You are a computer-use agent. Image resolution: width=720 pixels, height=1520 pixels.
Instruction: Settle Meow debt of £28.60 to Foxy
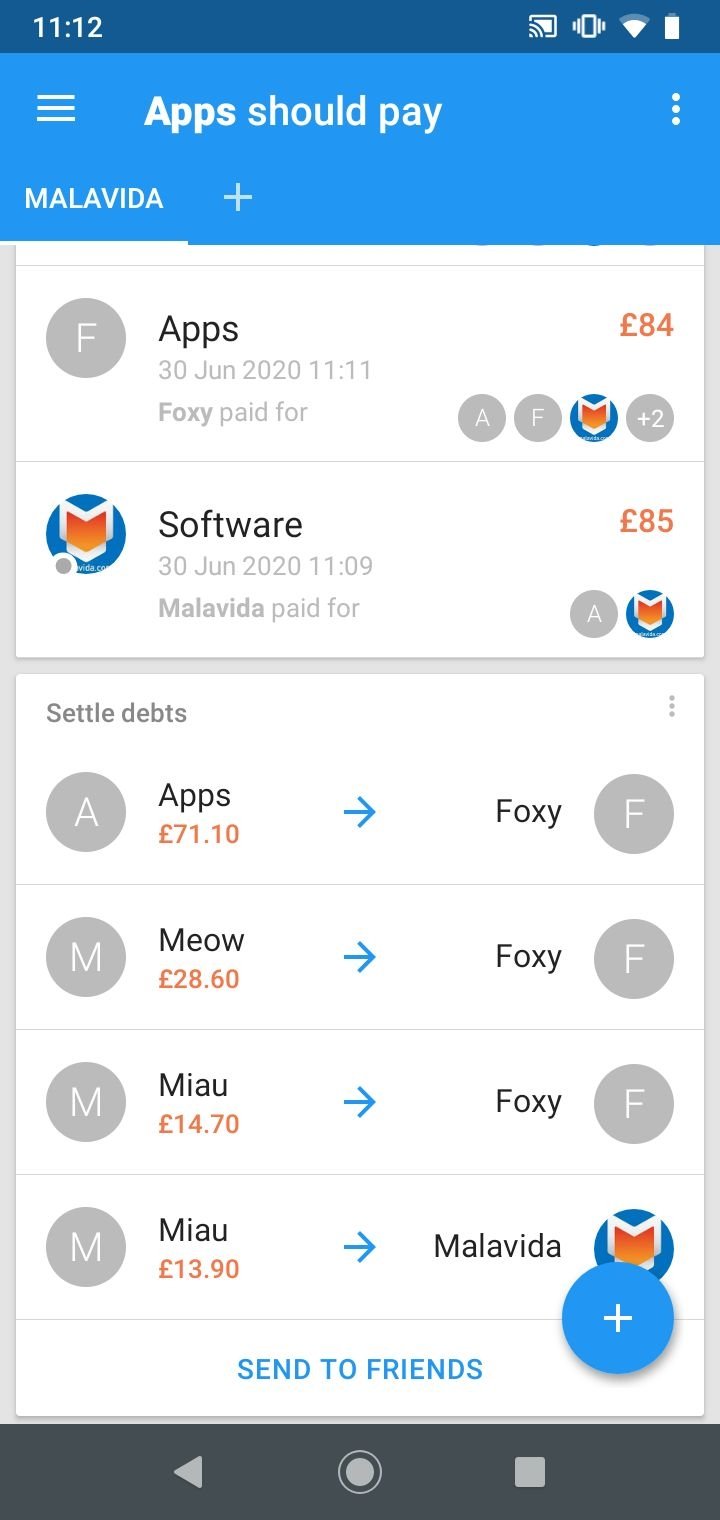(360, 958)
